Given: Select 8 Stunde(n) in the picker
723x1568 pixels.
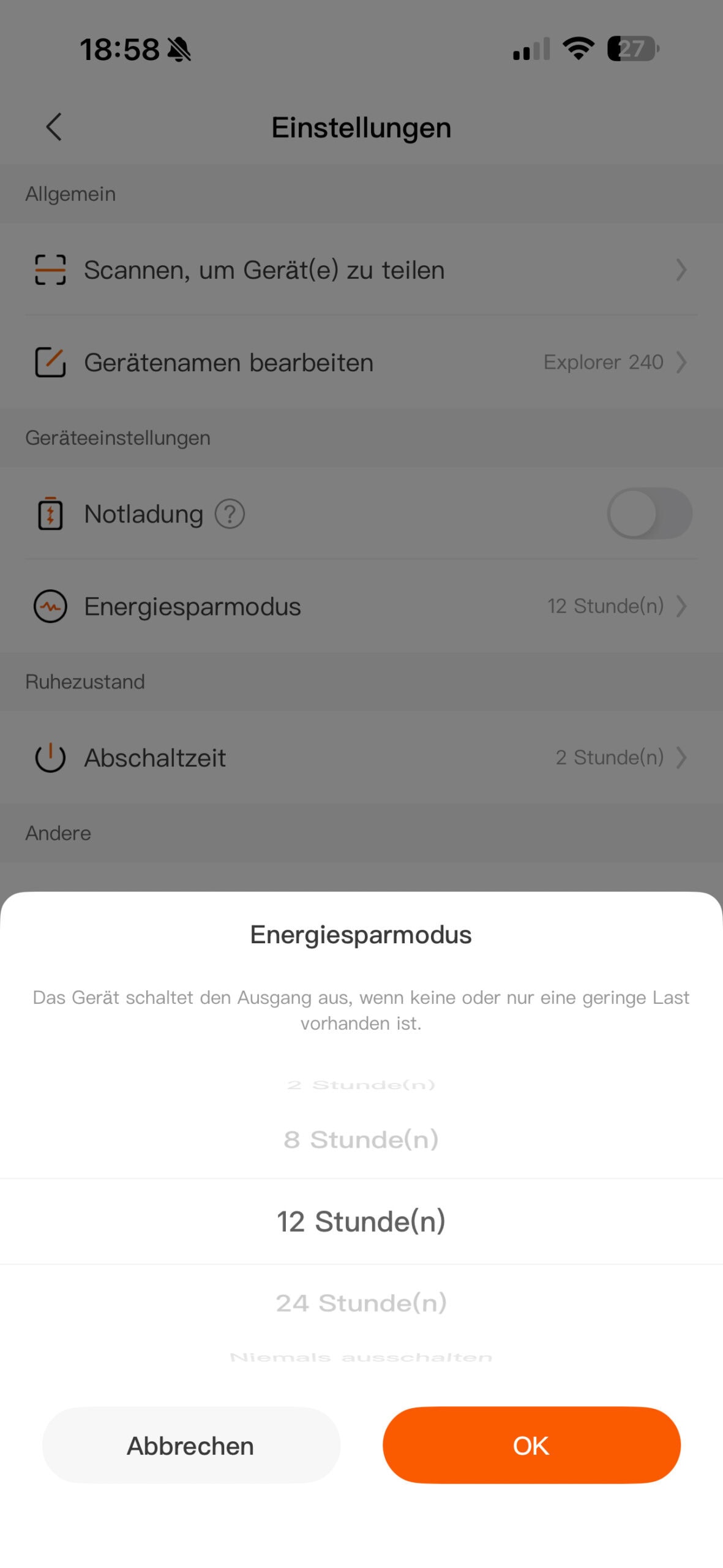Looking at the screenshot, I should [x=361, y=1139].
